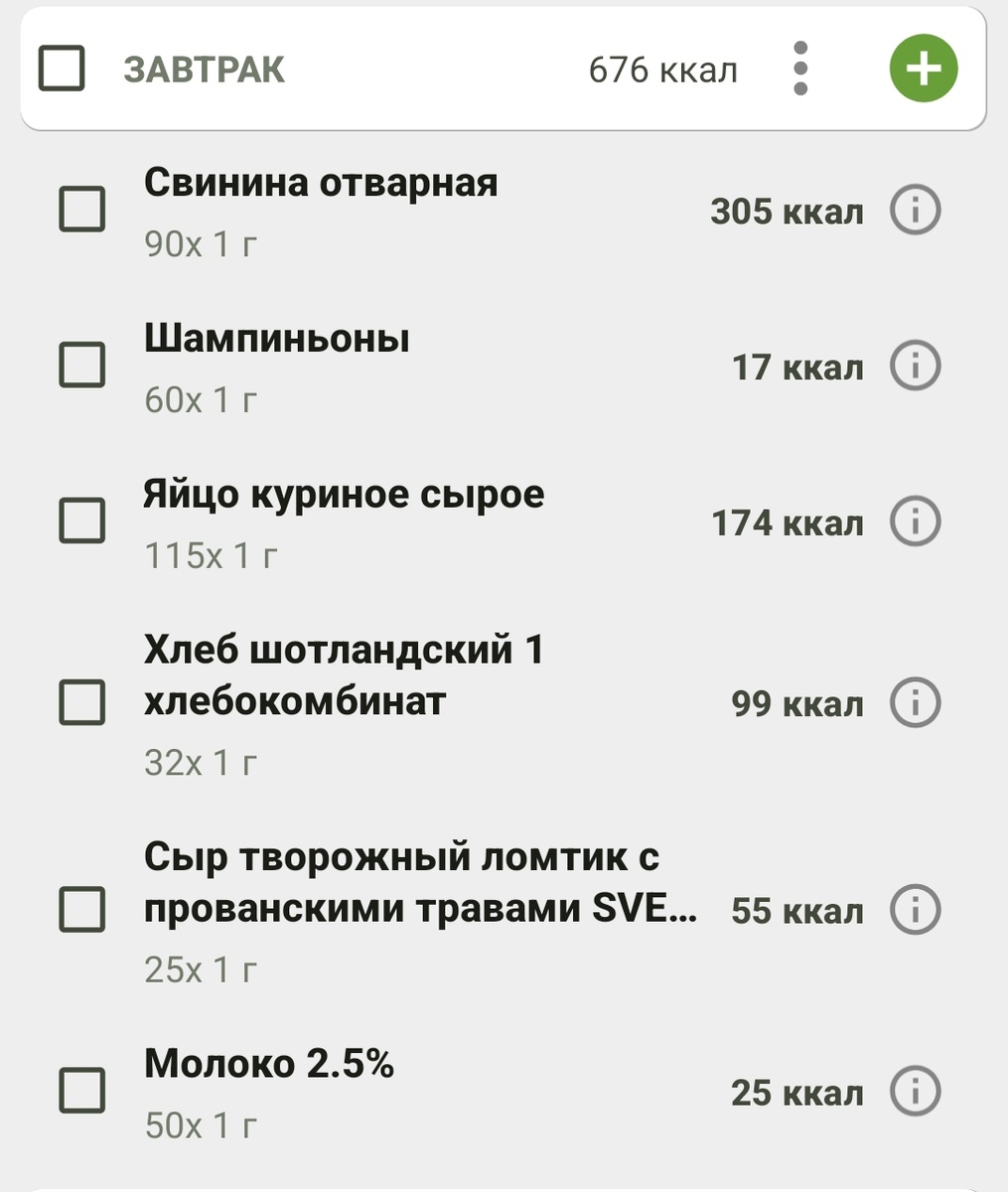View nutrition details of Хлеб шотландский
The image size is (1008, 1192).
click(x=915, y=702)
